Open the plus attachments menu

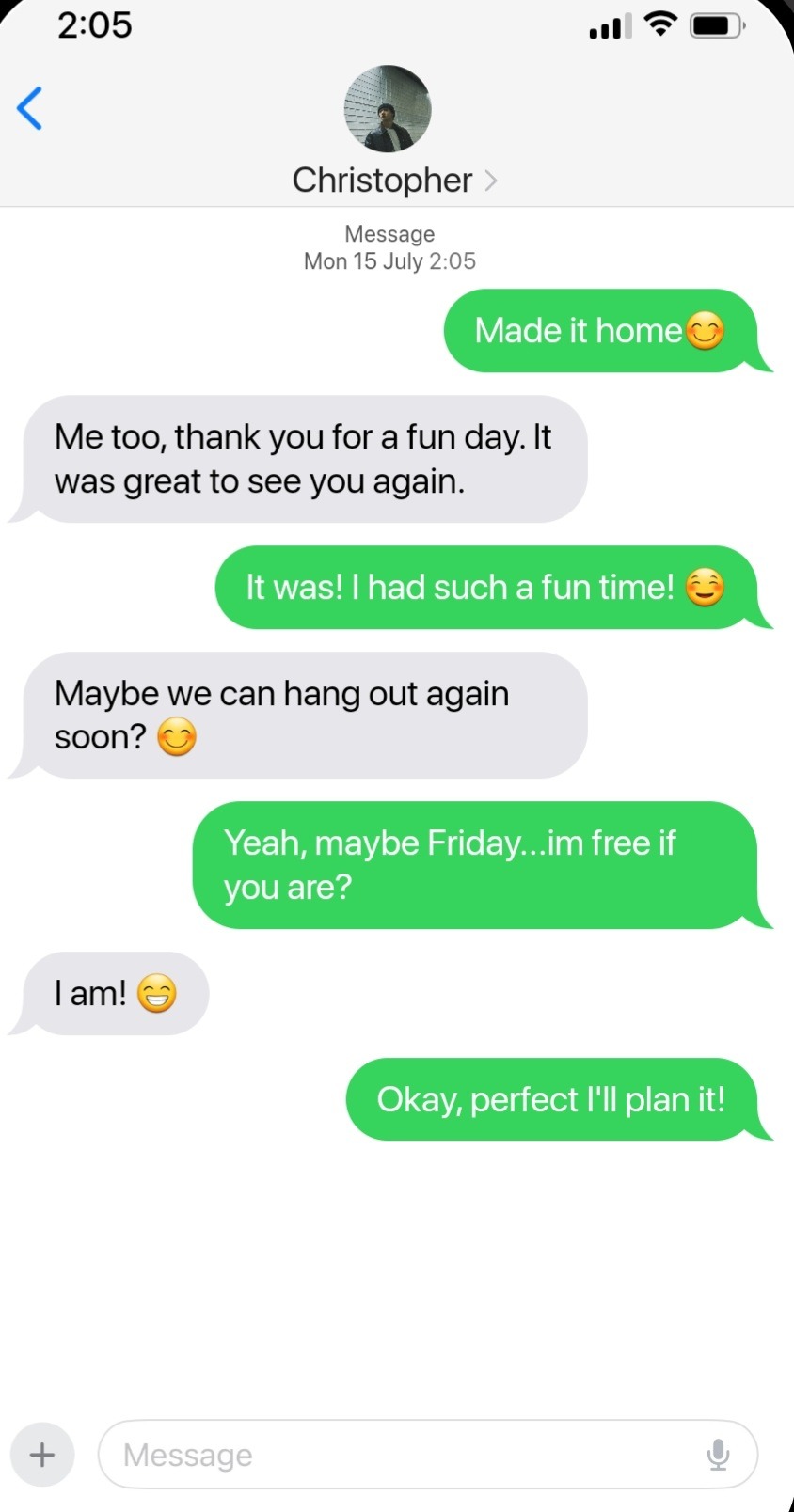coord(42,1455)
